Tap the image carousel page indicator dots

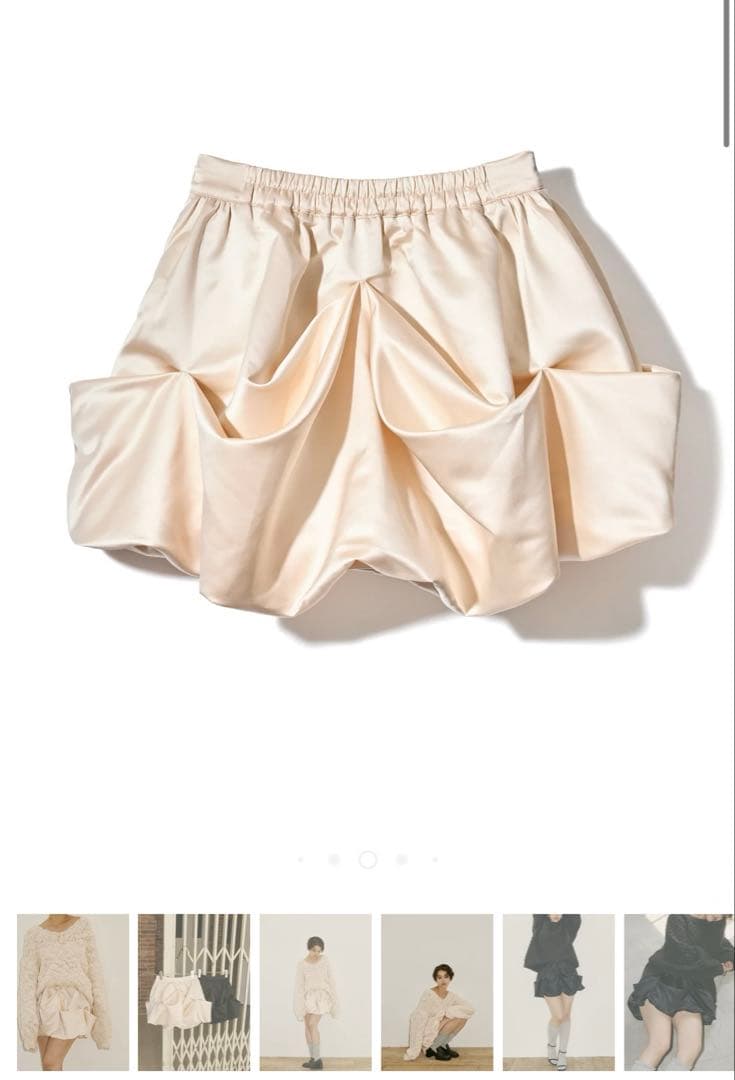click(x=367, y=859)
